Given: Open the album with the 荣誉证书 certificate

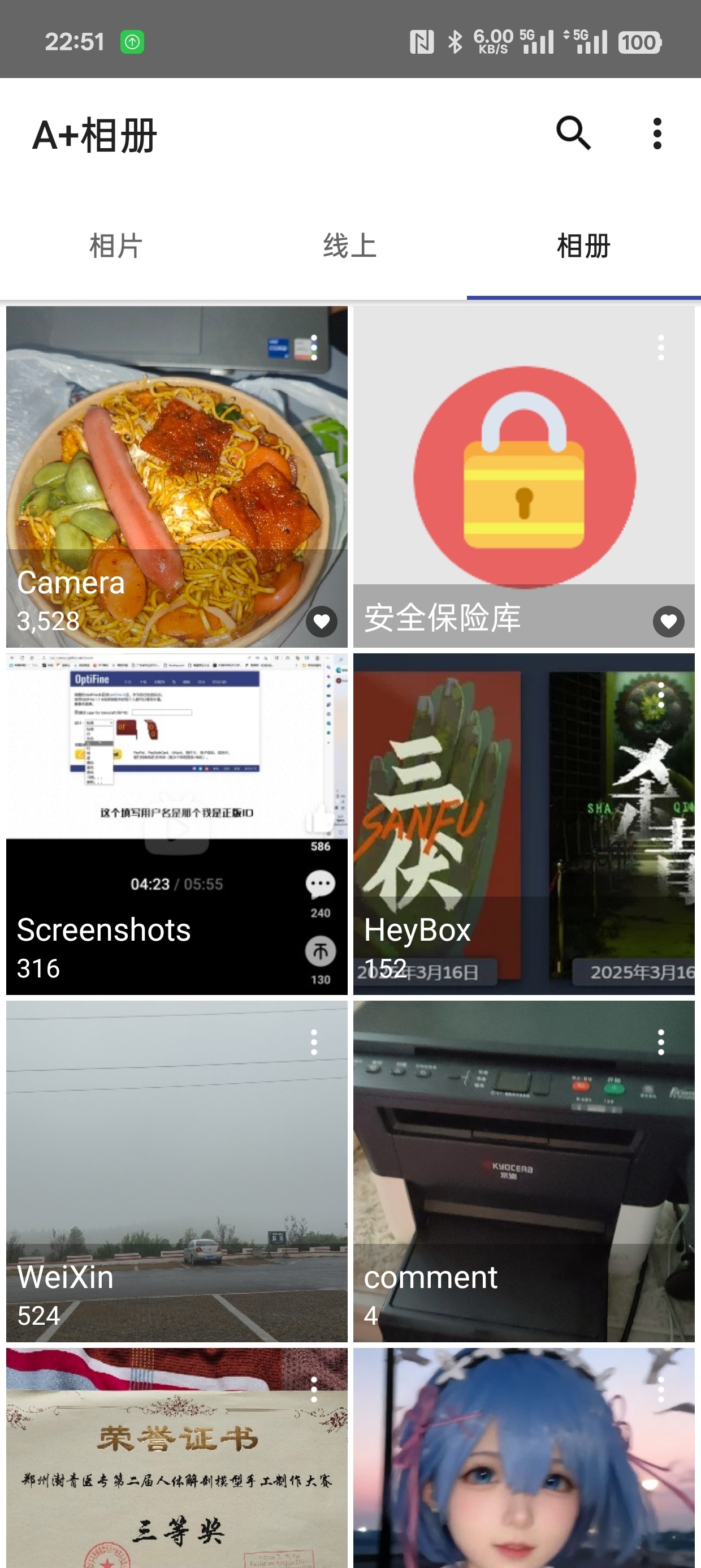Looking at the screenshot, I should click(176, 1458).
